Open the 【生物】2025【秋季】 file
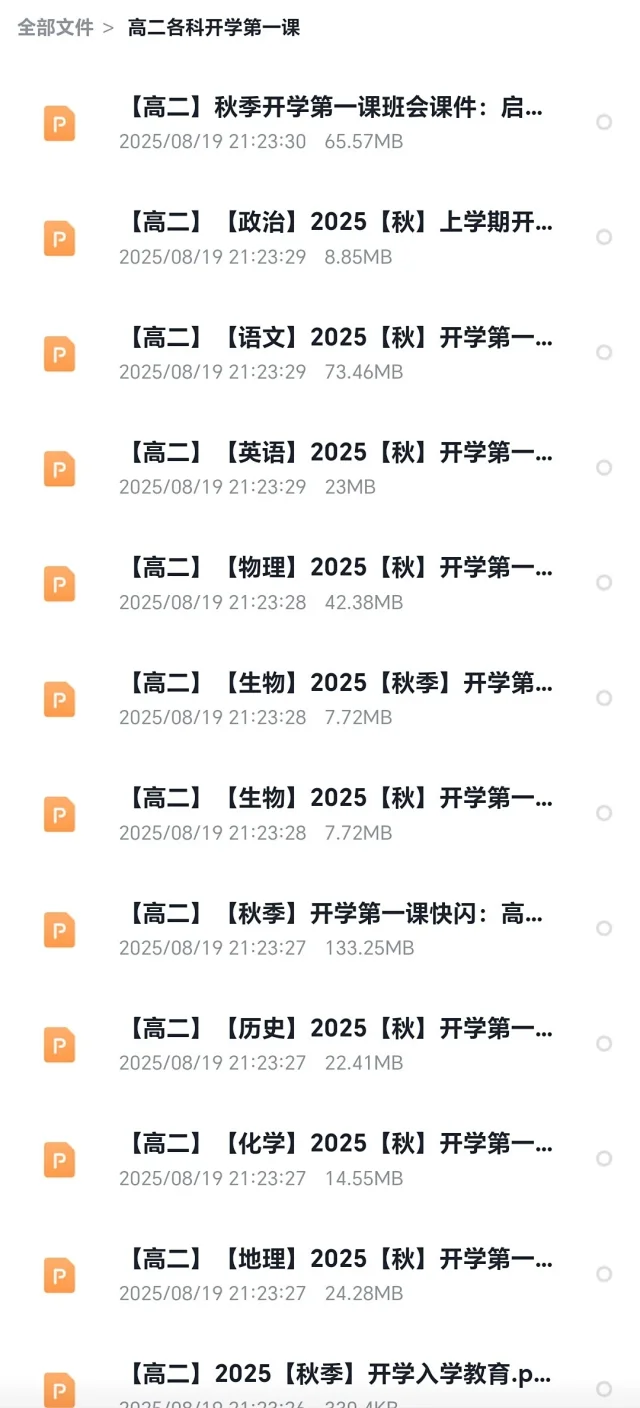The width and height of the screenshot is (640, 1408). [320, 698]
